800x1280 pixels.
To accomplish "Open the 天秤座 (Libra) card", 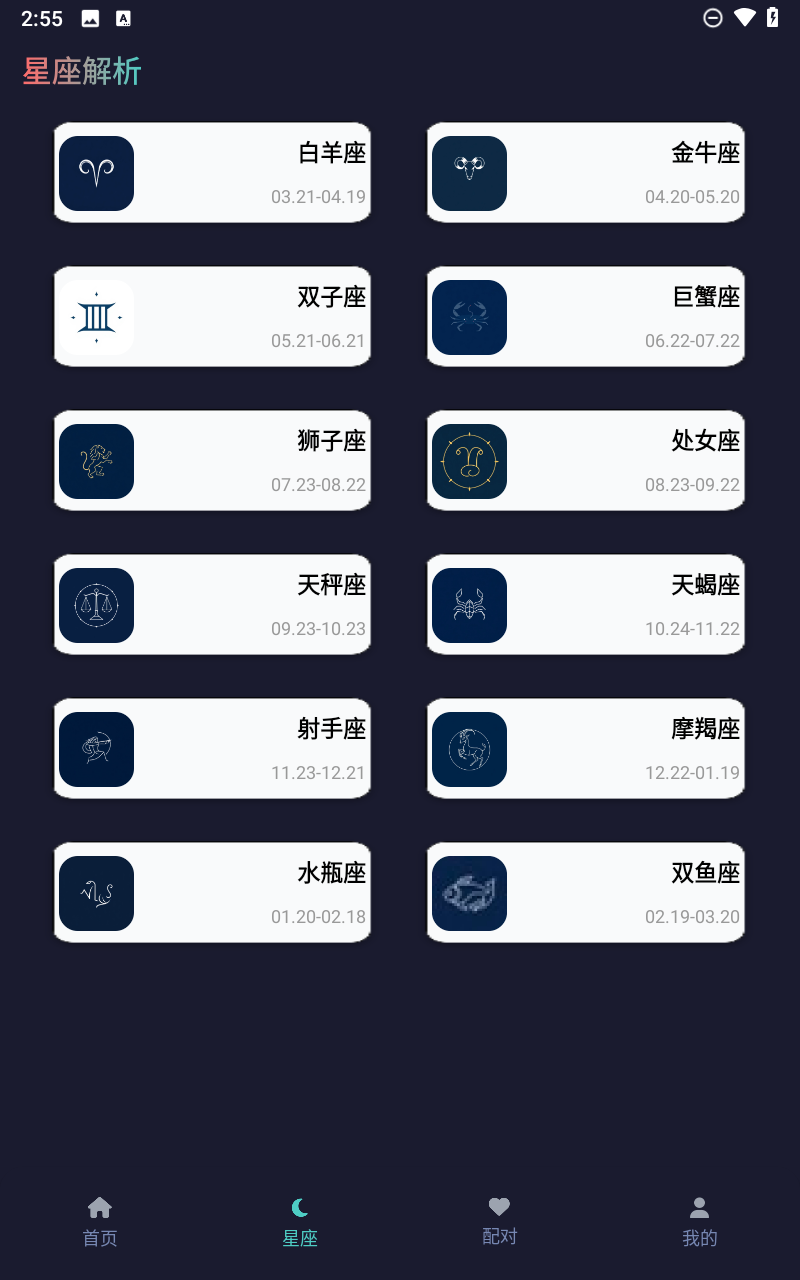I will coord(212,605).
